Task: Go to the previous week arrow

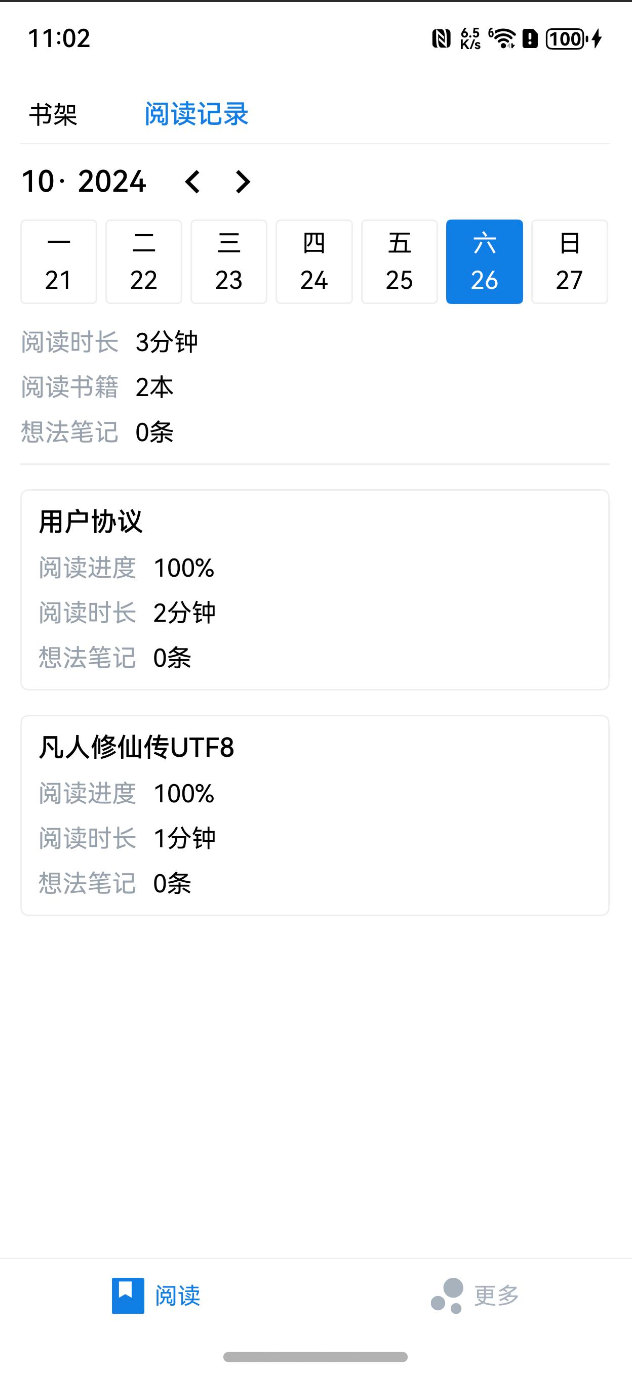Action: click(193, 182)
